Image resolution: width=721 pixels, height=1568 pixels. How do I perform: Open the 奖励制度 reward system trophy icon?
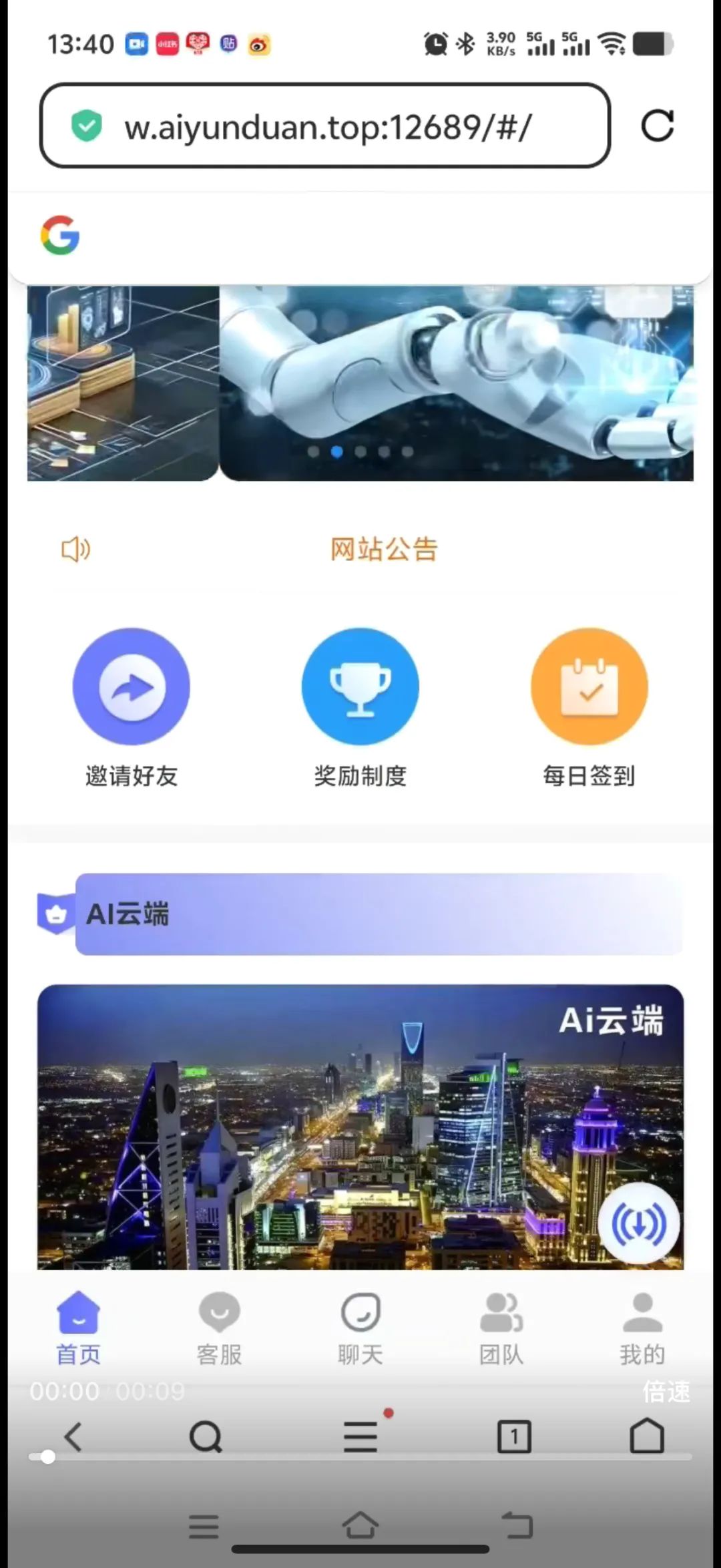coord(360,687)
